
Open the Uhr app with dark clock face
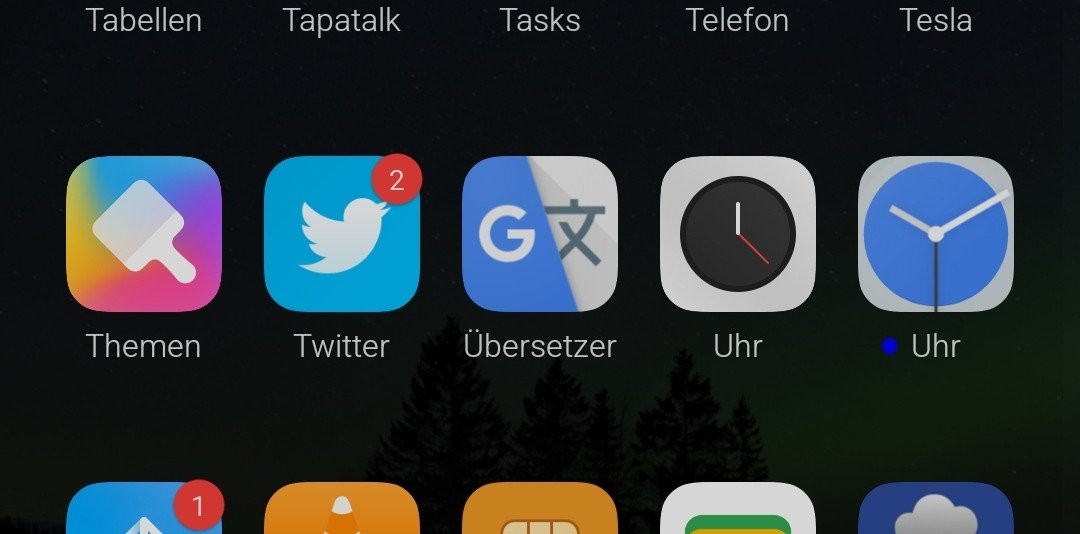(x=737, y=234)
